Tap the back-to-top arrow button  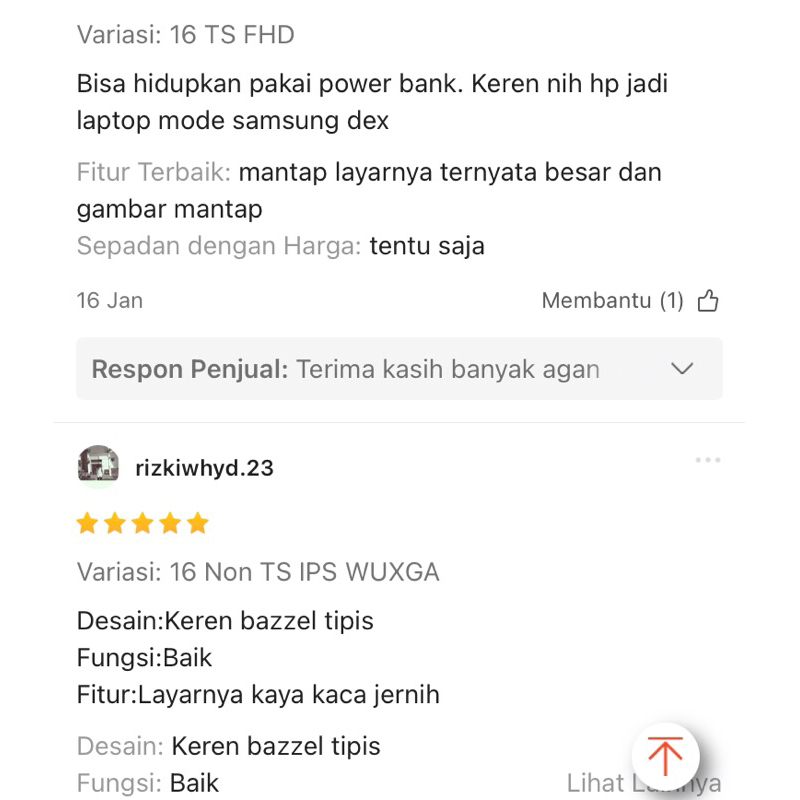point(665,756)
